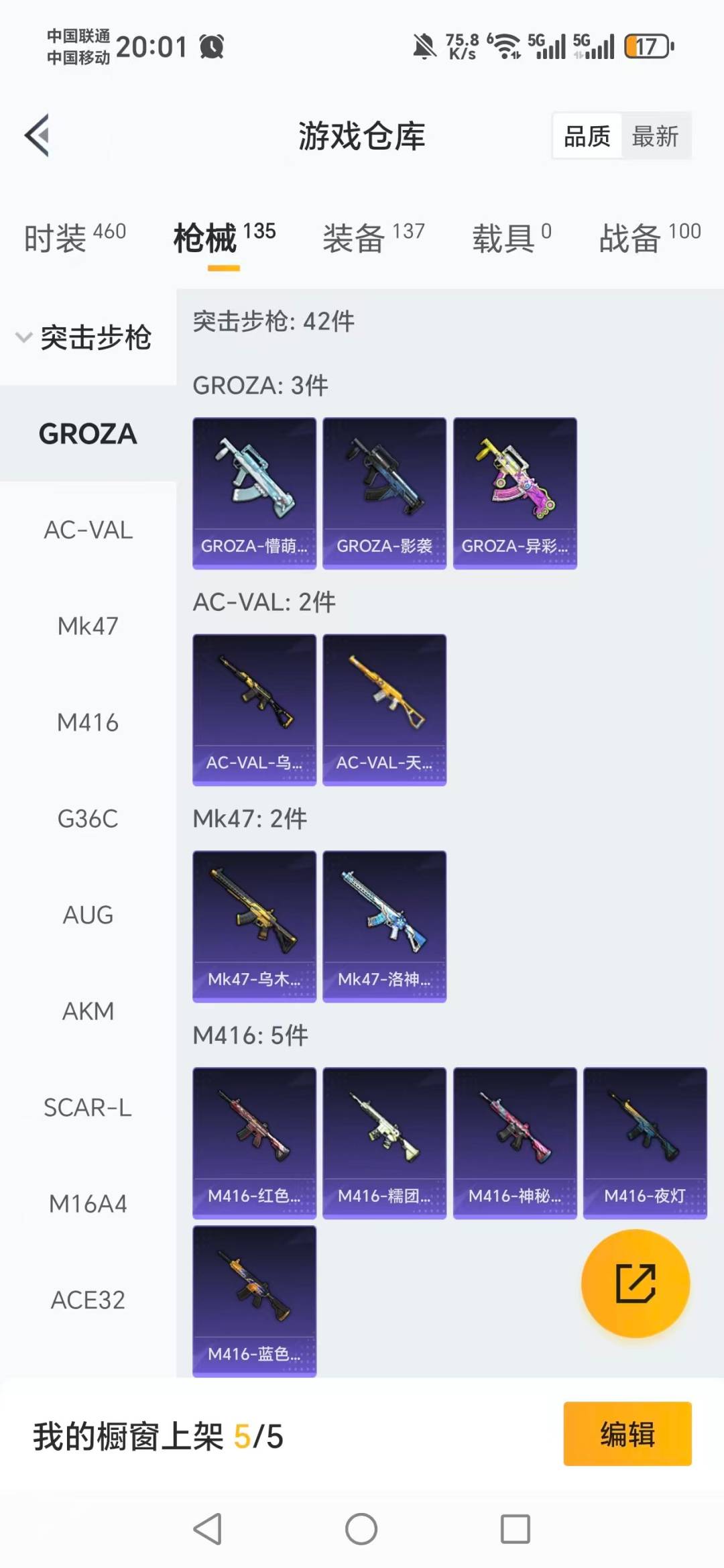This screenshot has height=1568, width=724.
Task: Select SCAR-L in the side list
Action: click(x=88, y=1107)
